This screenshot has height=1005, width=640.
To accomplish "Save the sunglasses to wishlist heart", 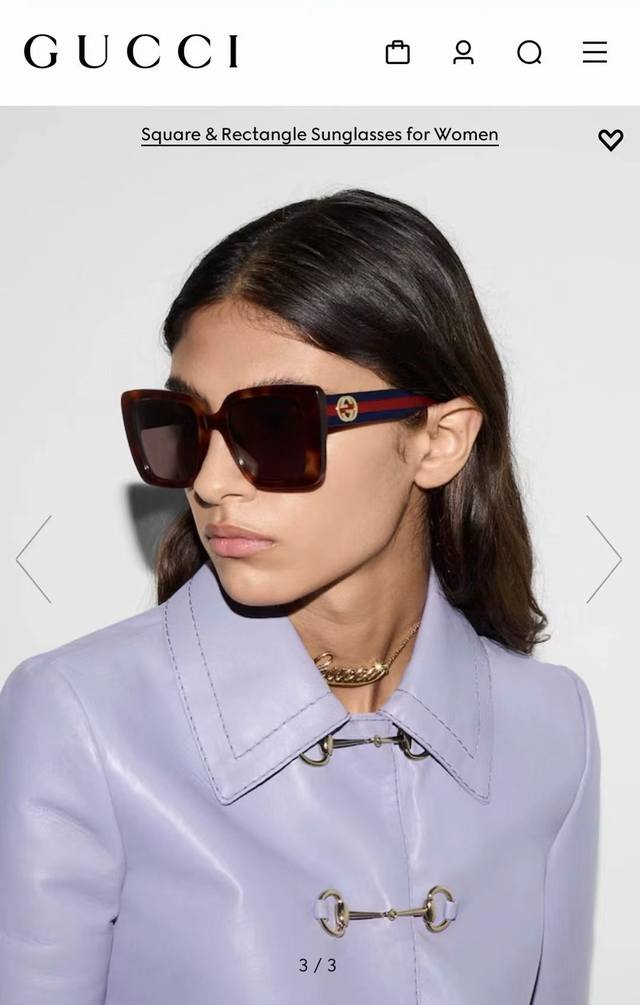I will pos(610,140).
